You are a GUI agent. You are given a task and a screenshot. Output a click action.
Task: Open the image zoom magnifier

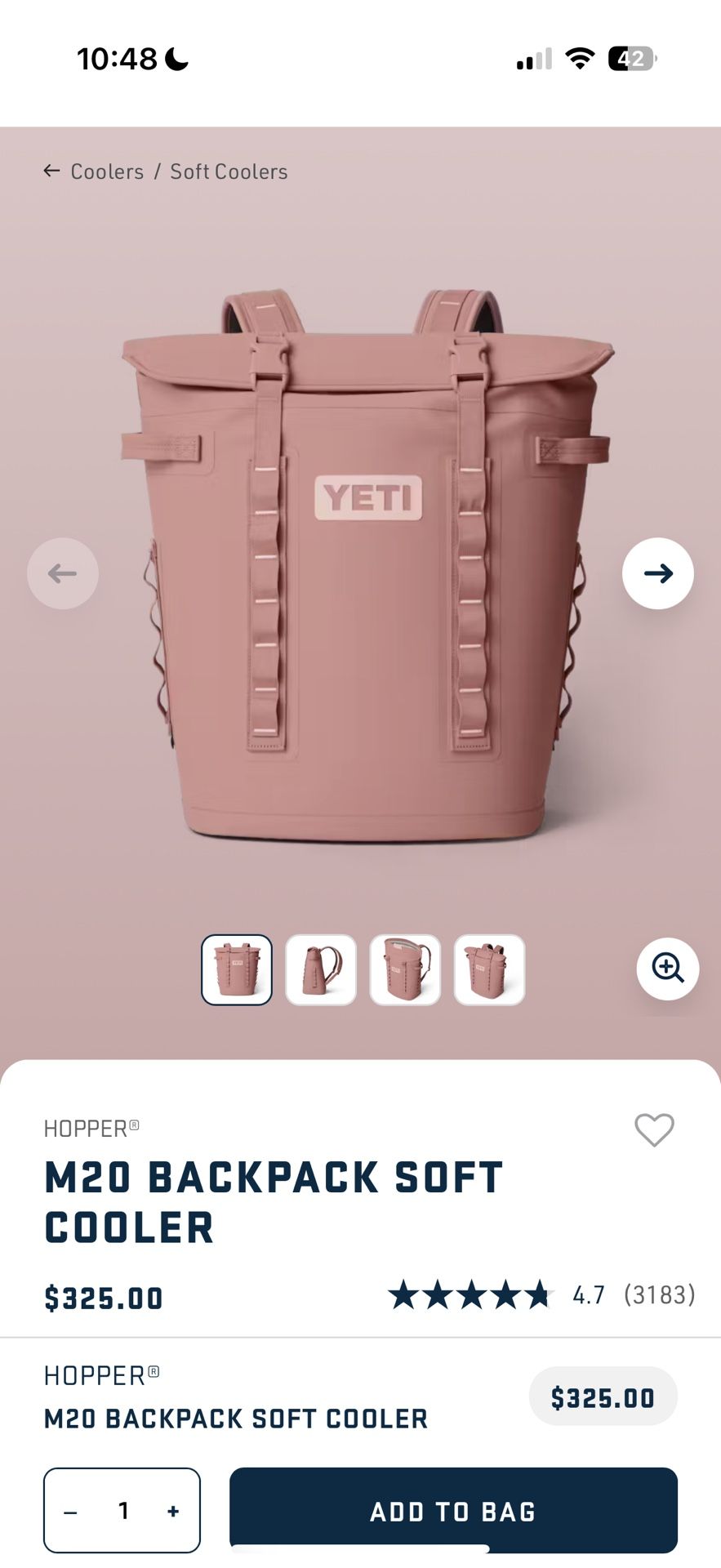click(x=667, y=969)
